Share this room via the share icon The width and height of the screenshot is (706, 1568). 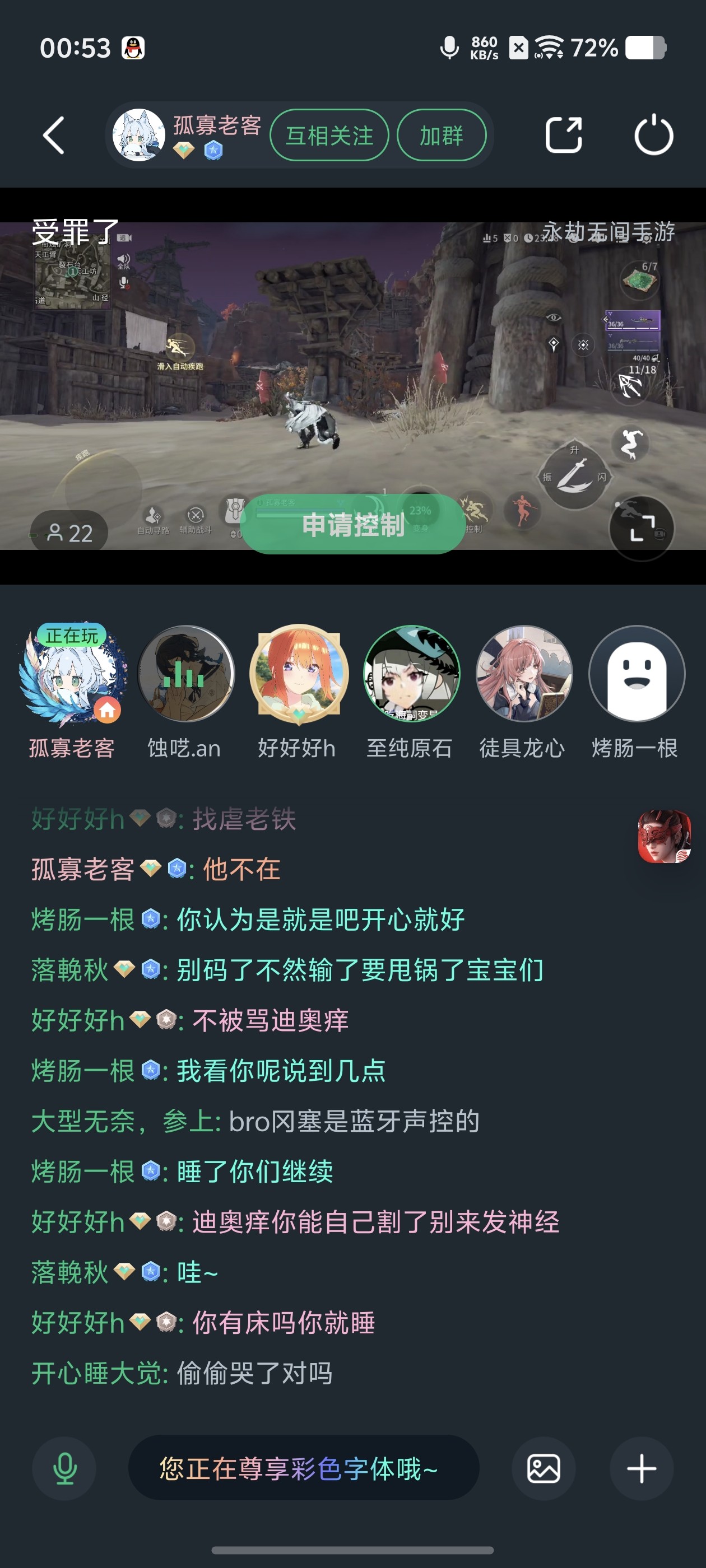tap(564, 135)
